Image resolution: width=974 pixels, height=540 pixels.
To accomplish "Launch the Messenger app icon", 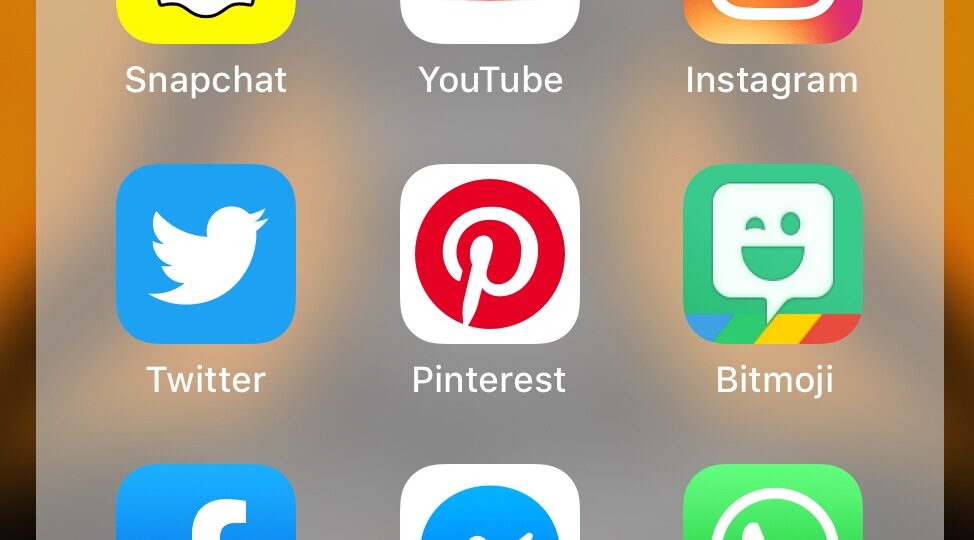I will 490,505.
